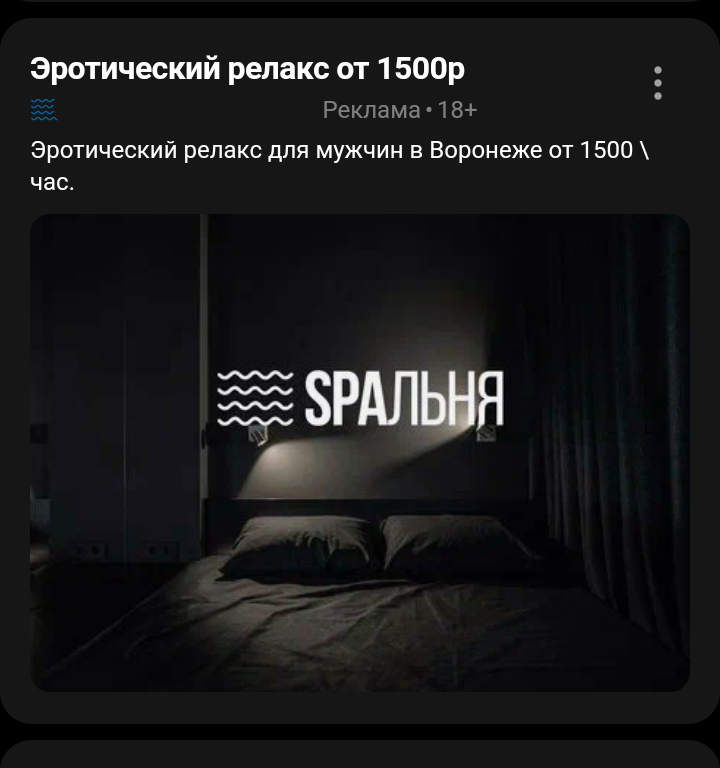Open the ad's three-dot overflow menu
The width and height of the screenshot is (720, 768).
point(657,83)
